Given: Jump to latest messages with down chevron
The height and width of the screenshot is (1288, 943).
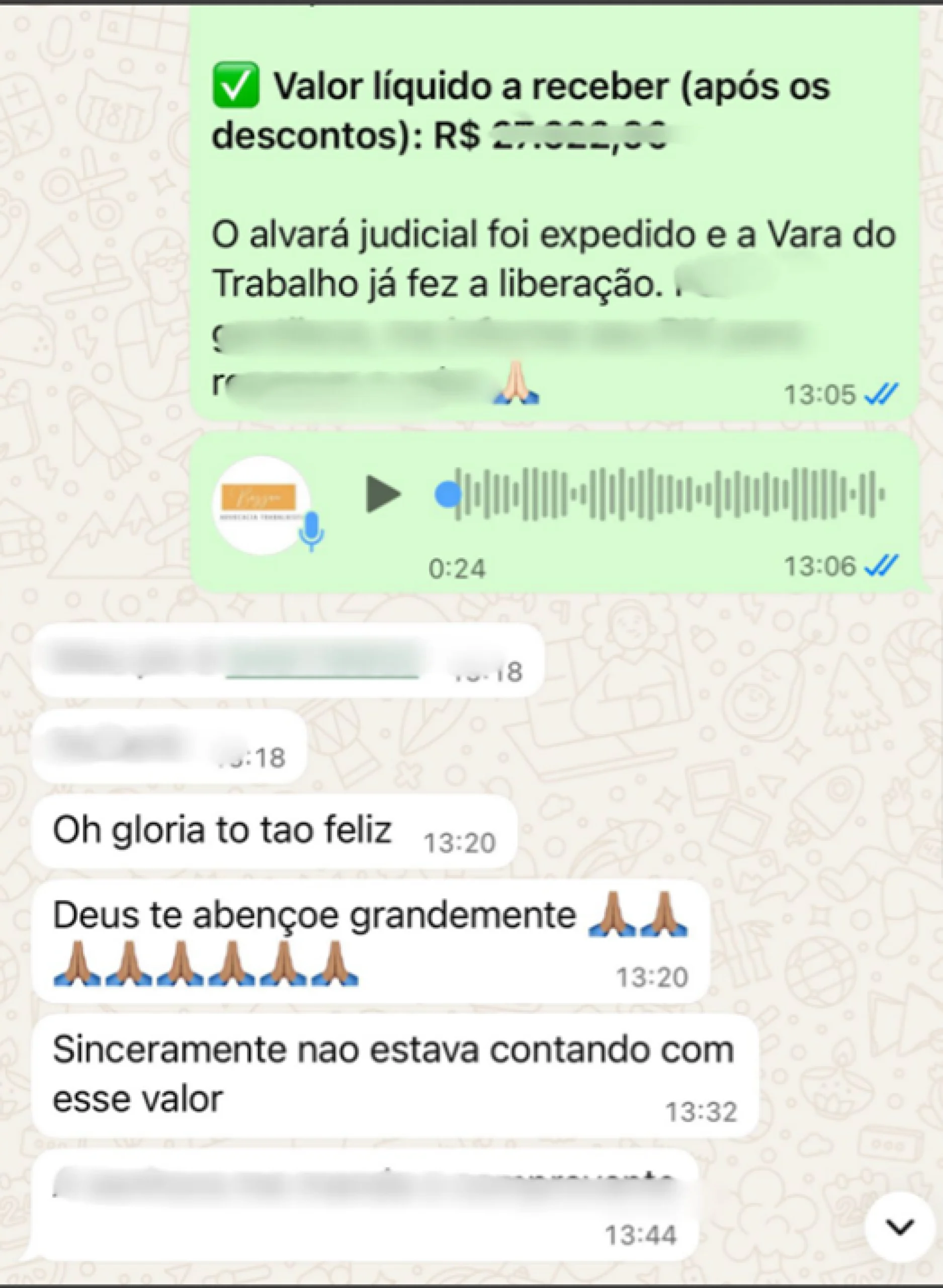Looking at the screenshot, I should click(900, 1226).
